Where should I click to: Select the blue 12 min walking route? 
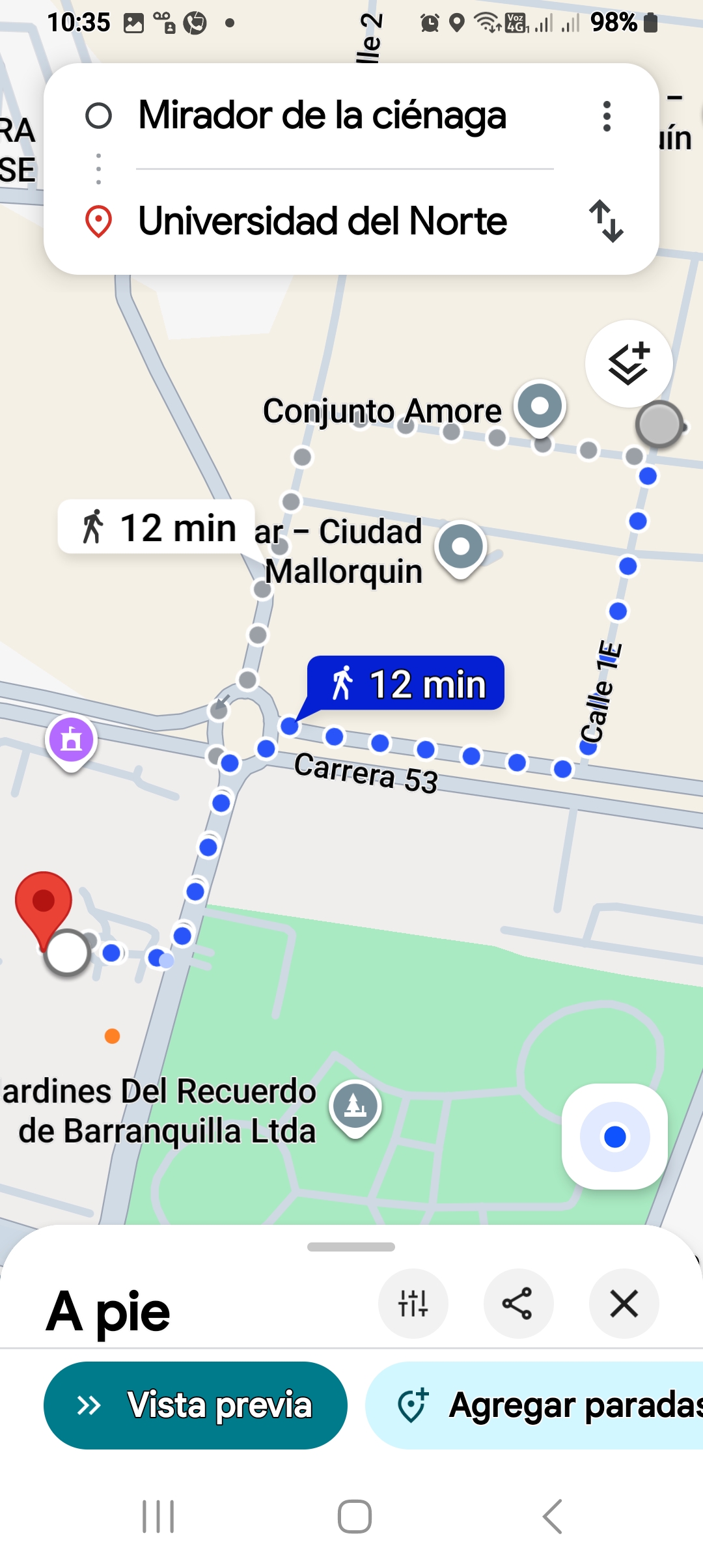406,684
